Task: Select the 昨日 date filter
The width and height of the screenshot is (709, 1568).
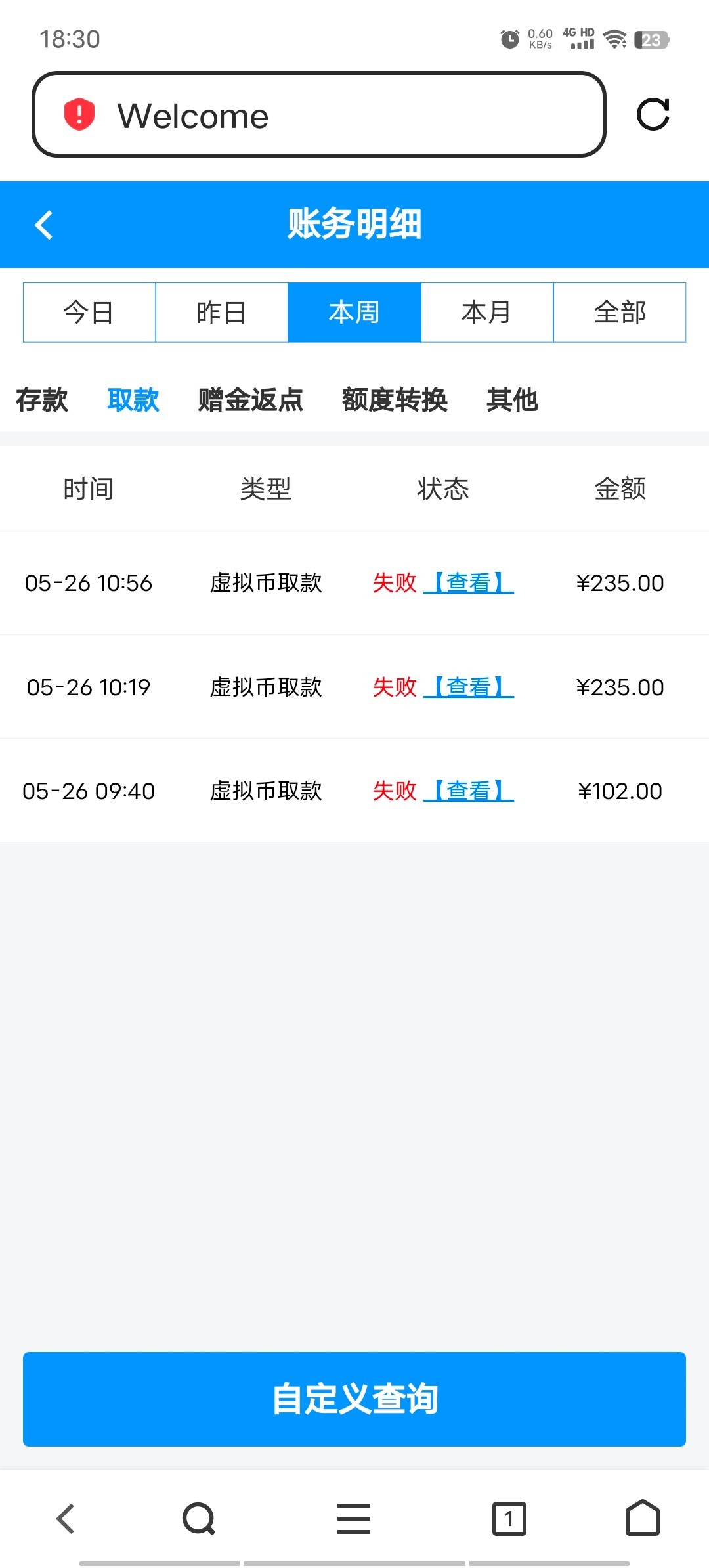Action: pos(222,313)
